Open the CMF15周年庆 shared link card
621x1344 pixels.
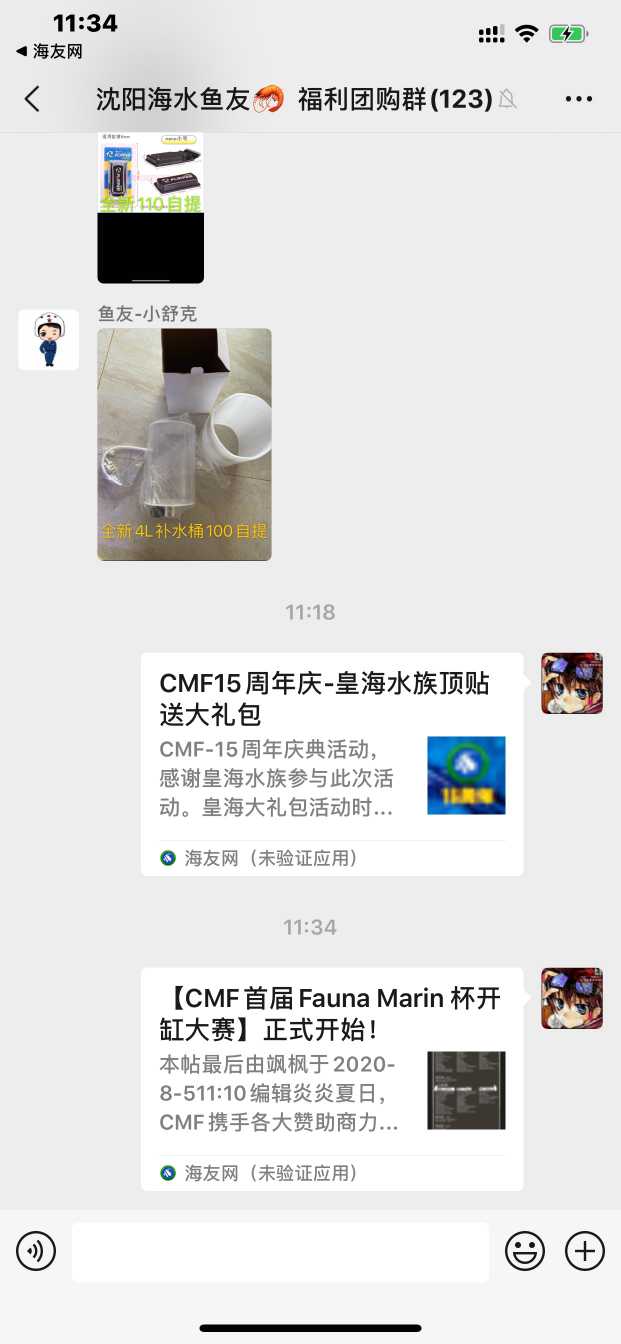point(332,764)
